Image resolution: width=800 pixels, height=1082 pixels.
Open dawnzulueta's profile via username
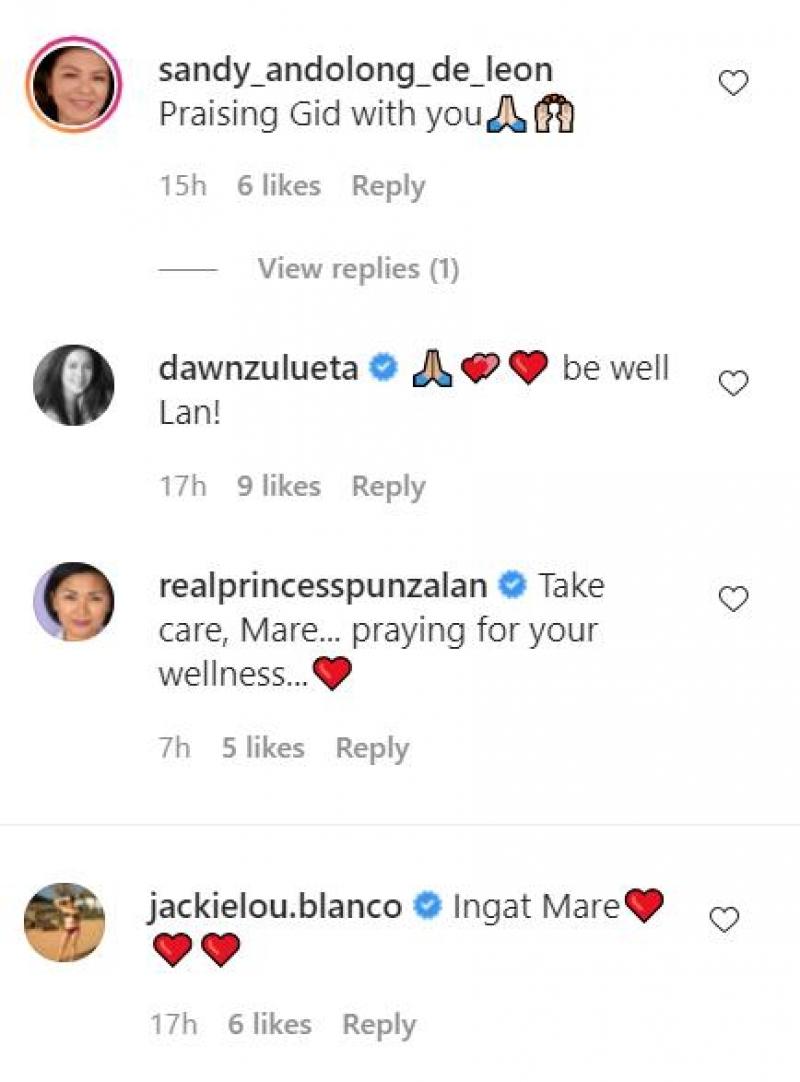click(x=258, y=368)
